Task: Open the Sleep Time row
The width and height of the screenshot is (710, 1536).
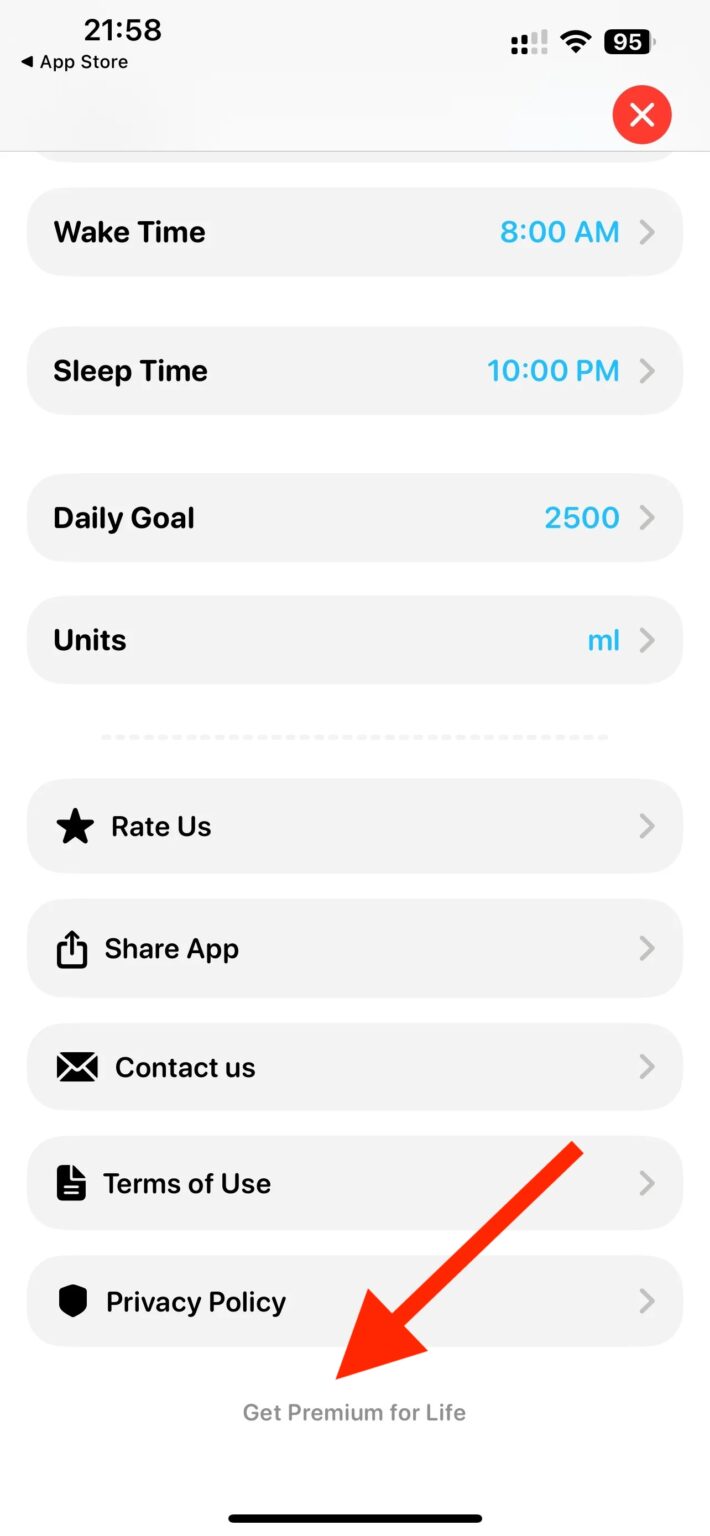Action: [x=354, y=371]
